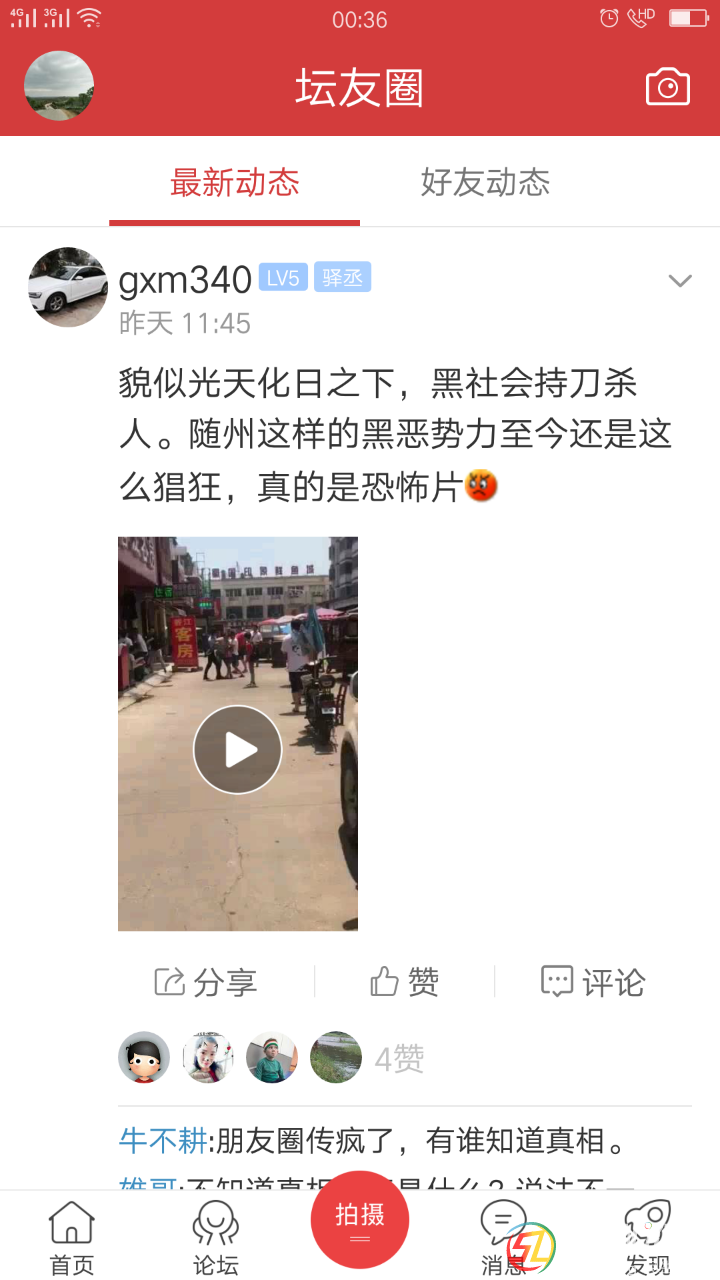Open my profile avatar in the header

pyautogui.click(x=59, y=87)
